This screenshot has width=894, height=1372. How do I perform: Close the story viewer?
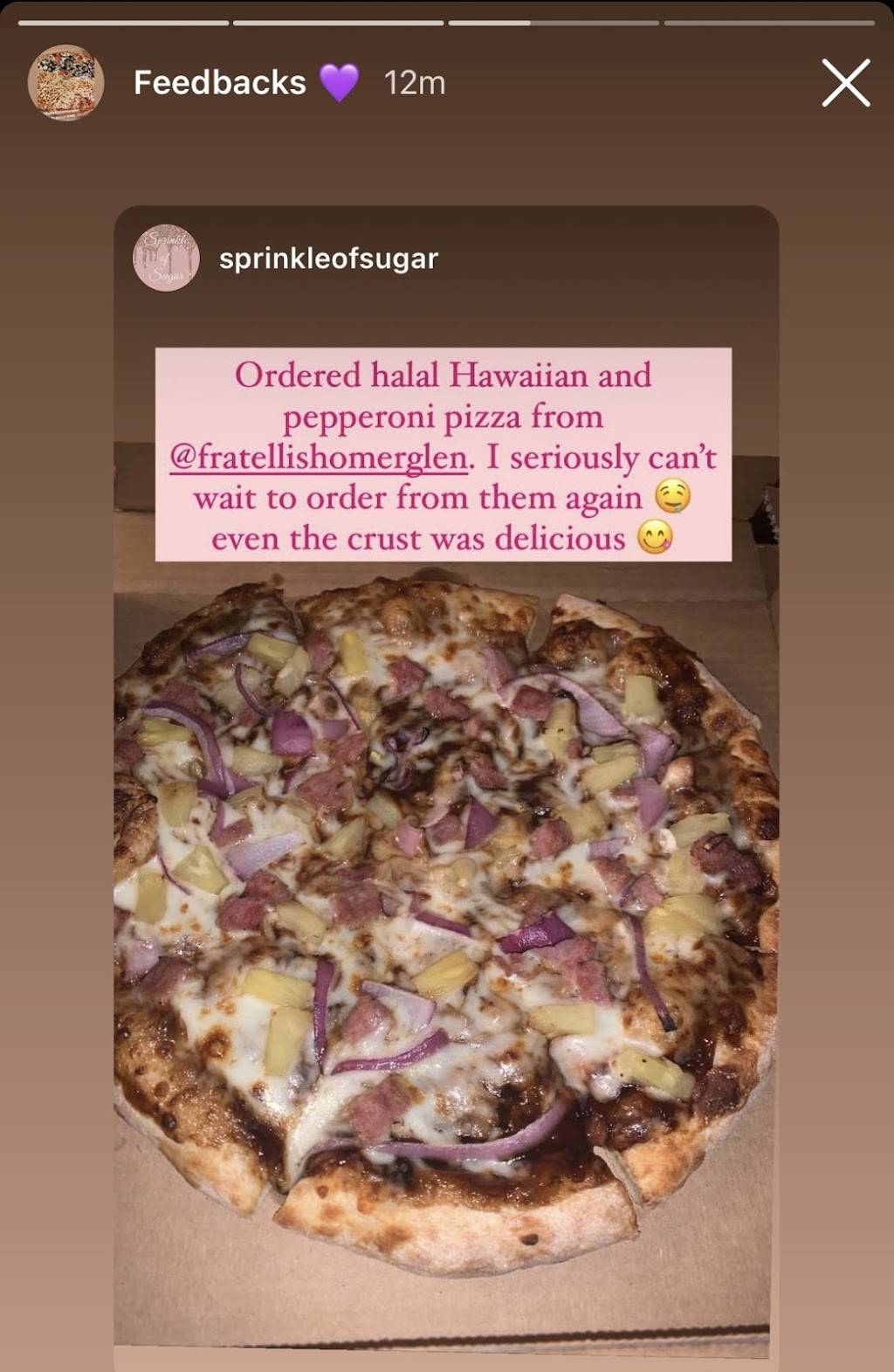845,83
